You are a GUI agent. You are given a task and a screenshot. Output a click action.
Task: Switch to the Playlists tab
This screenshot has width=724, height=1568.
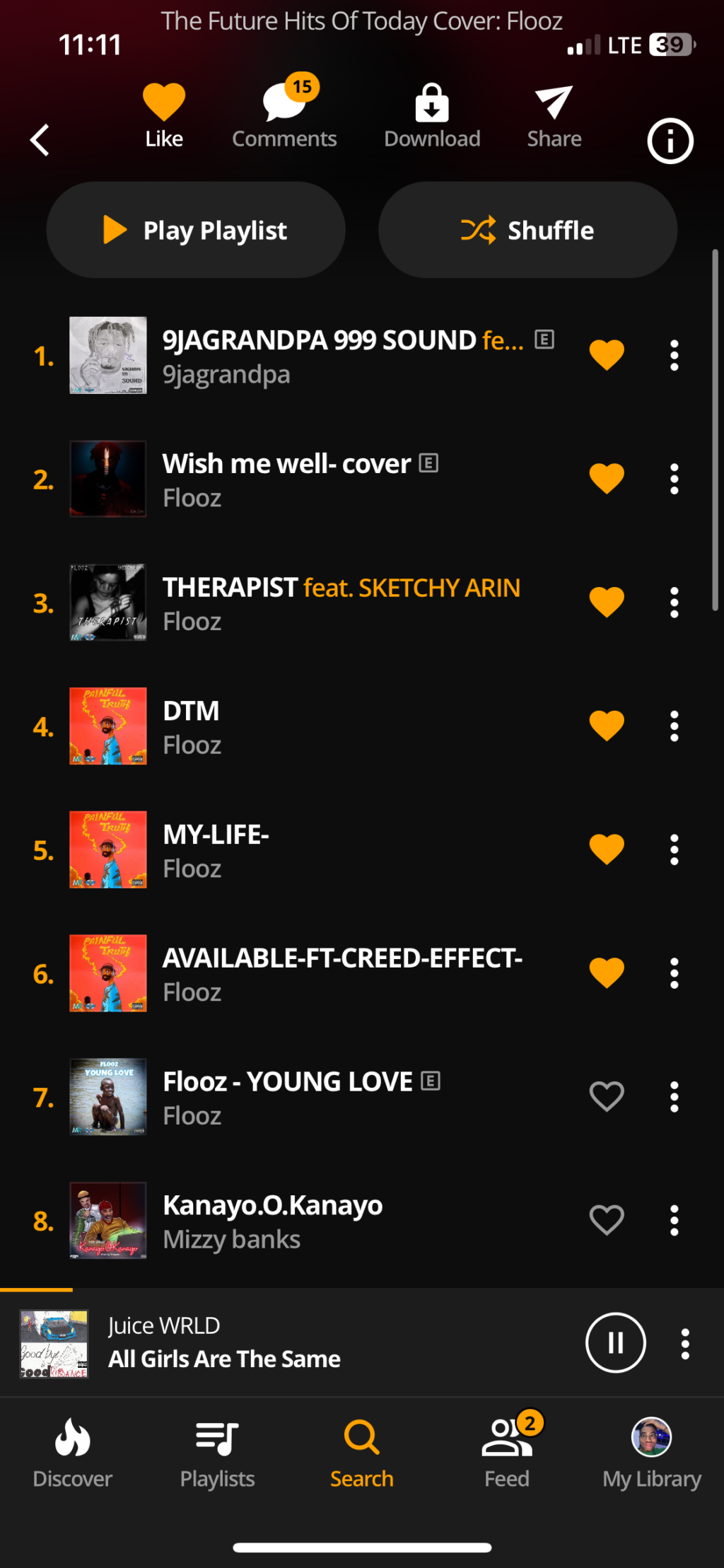click(x=217, y=1453)
